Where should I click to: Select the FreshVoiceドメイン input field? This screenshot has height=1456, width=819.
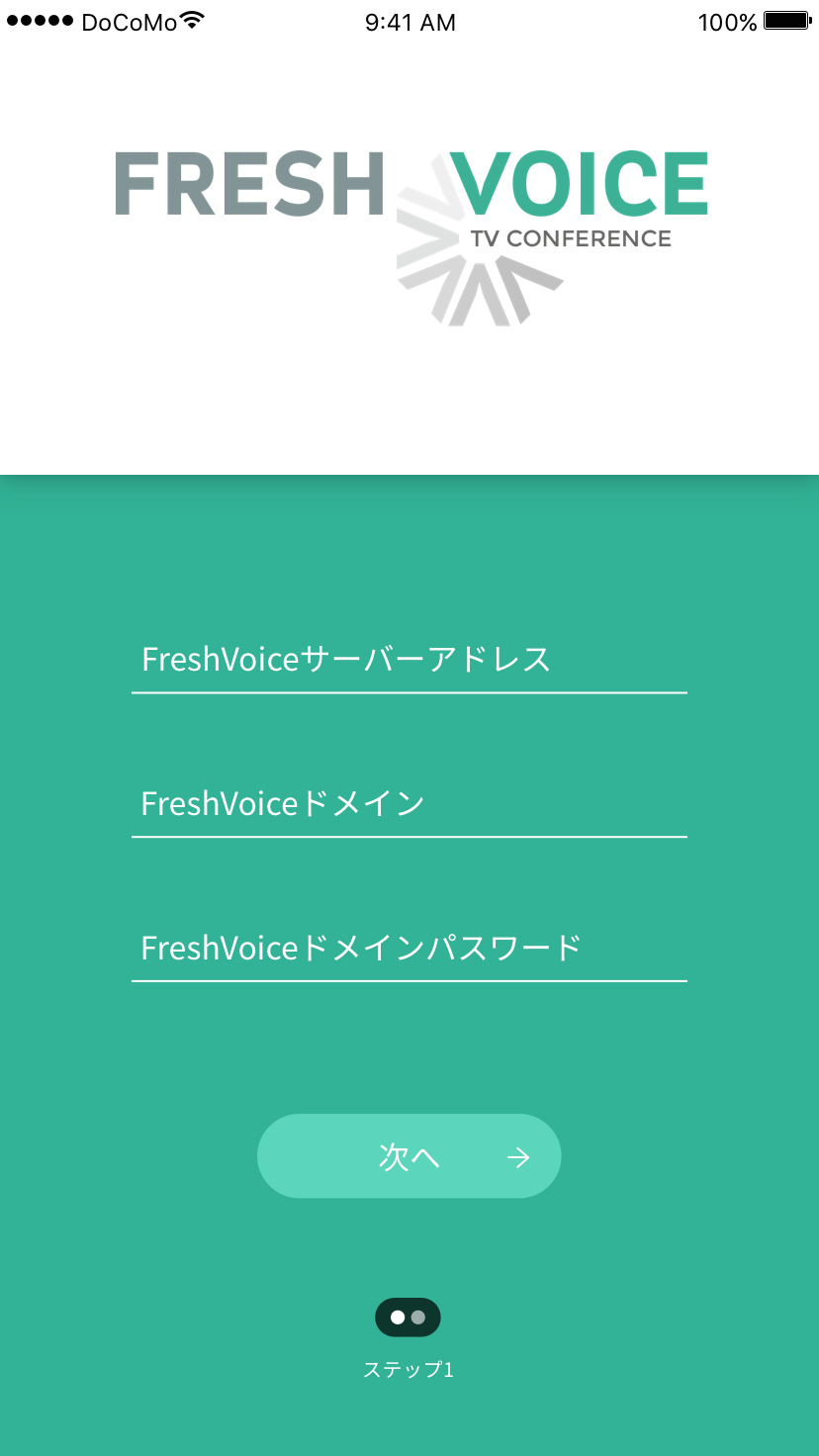click(409, 803)
